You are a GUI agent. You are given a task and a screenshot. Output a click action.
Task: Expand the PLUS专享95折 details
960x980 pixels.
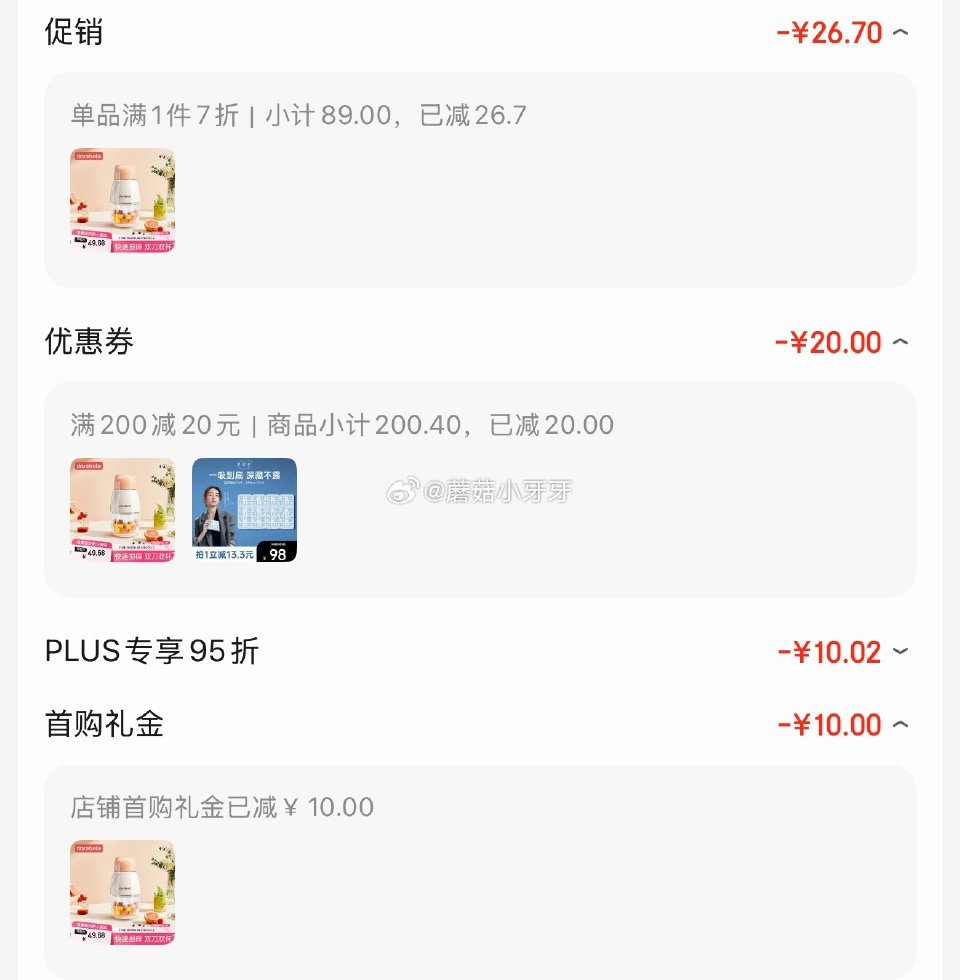[900, 652]
